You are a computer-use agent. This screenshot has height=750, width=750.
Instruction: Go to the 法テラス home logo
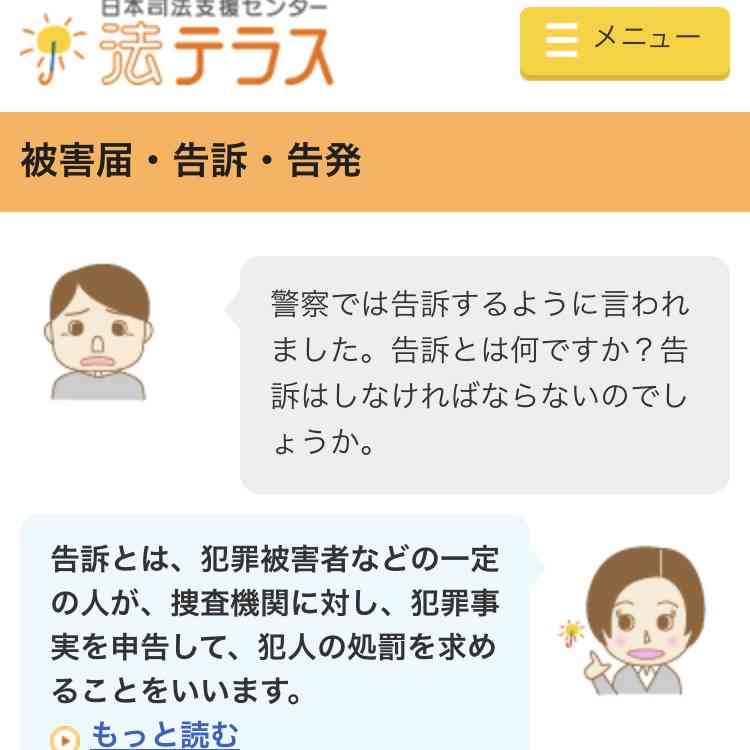click(x=178, y=45)
